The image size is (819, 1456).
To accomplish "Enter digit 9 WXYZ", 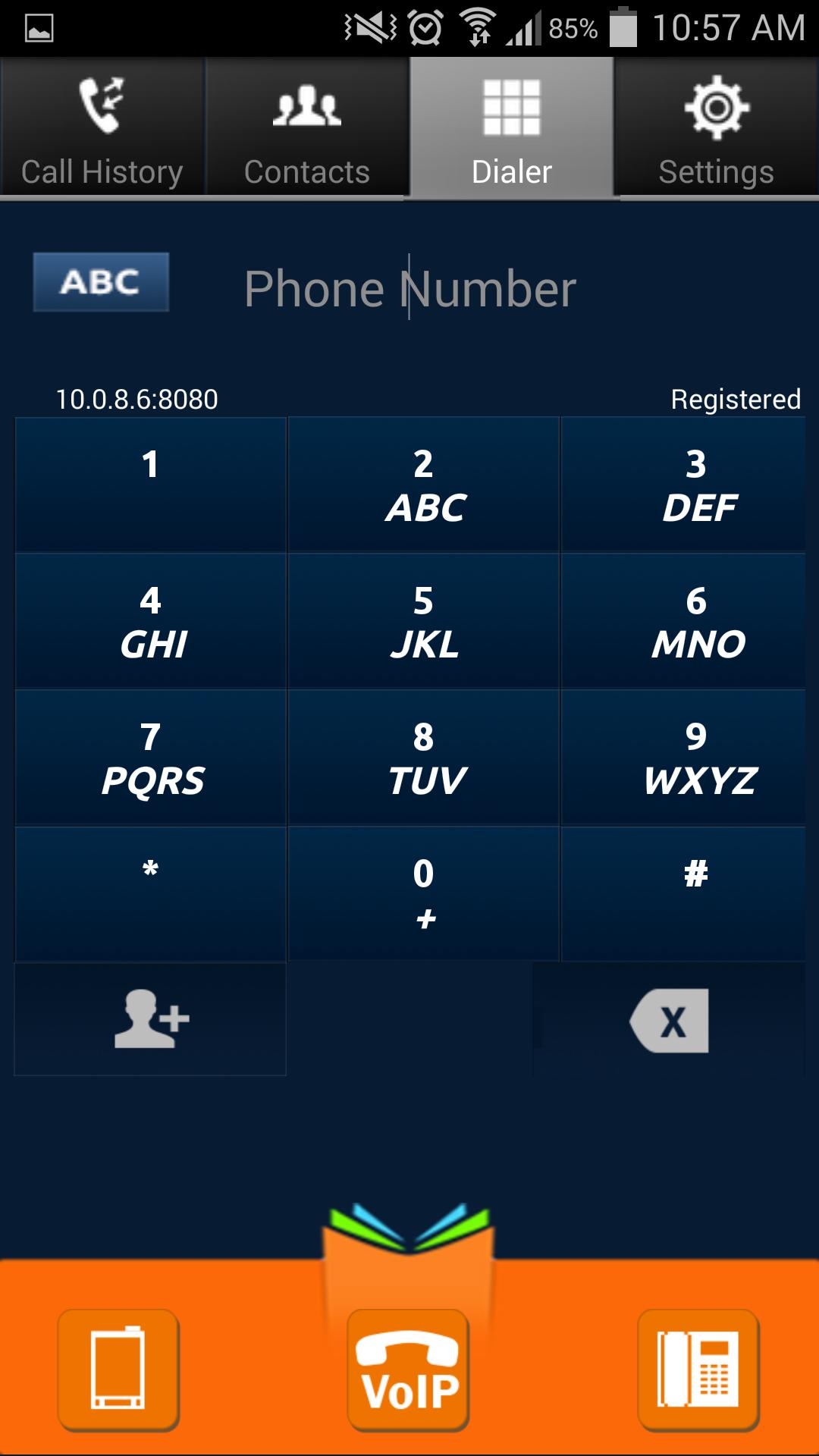I will (682, 758).
